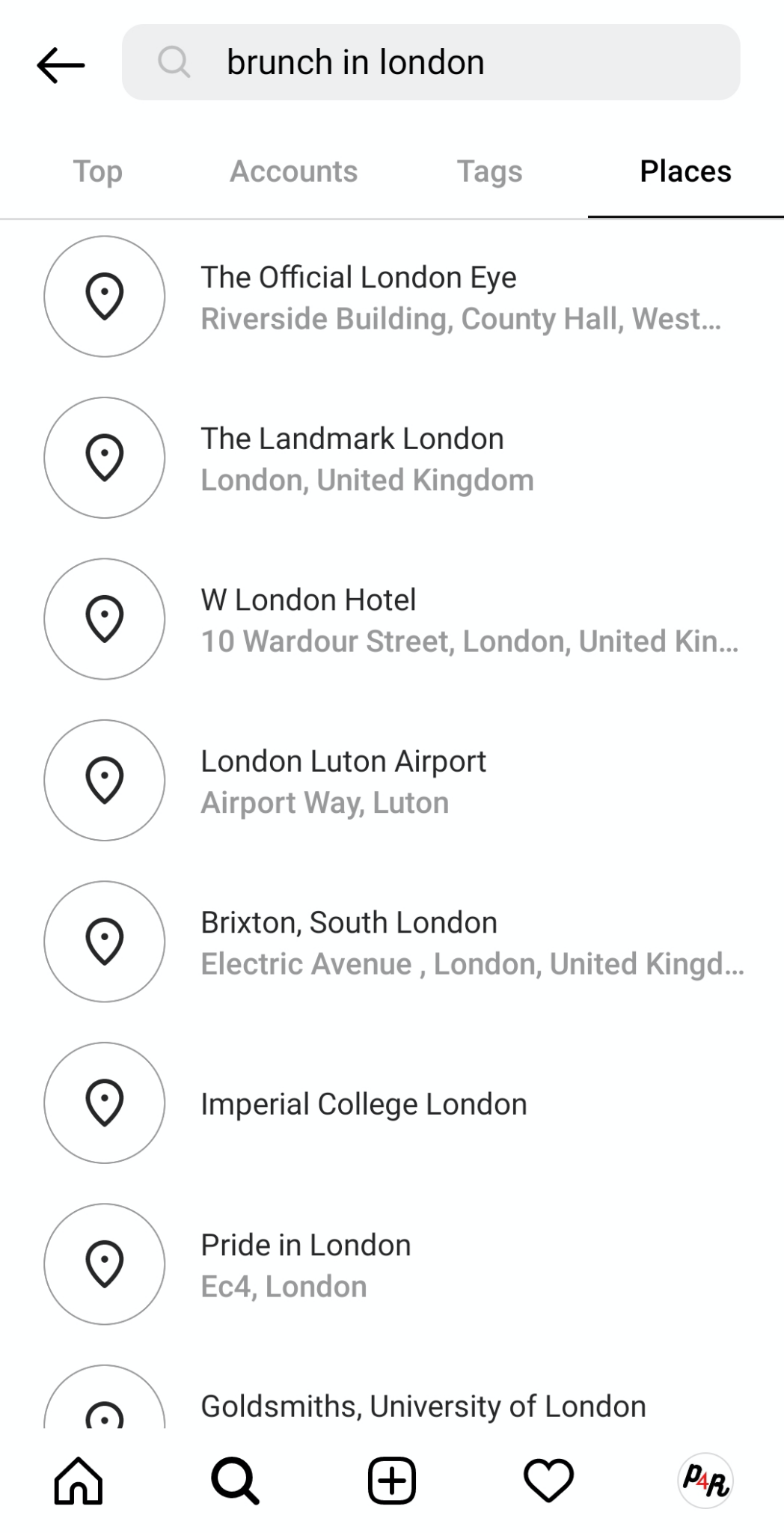View Pride in London place
This screenshot has height=1533, width=784.
[392, 1265]
